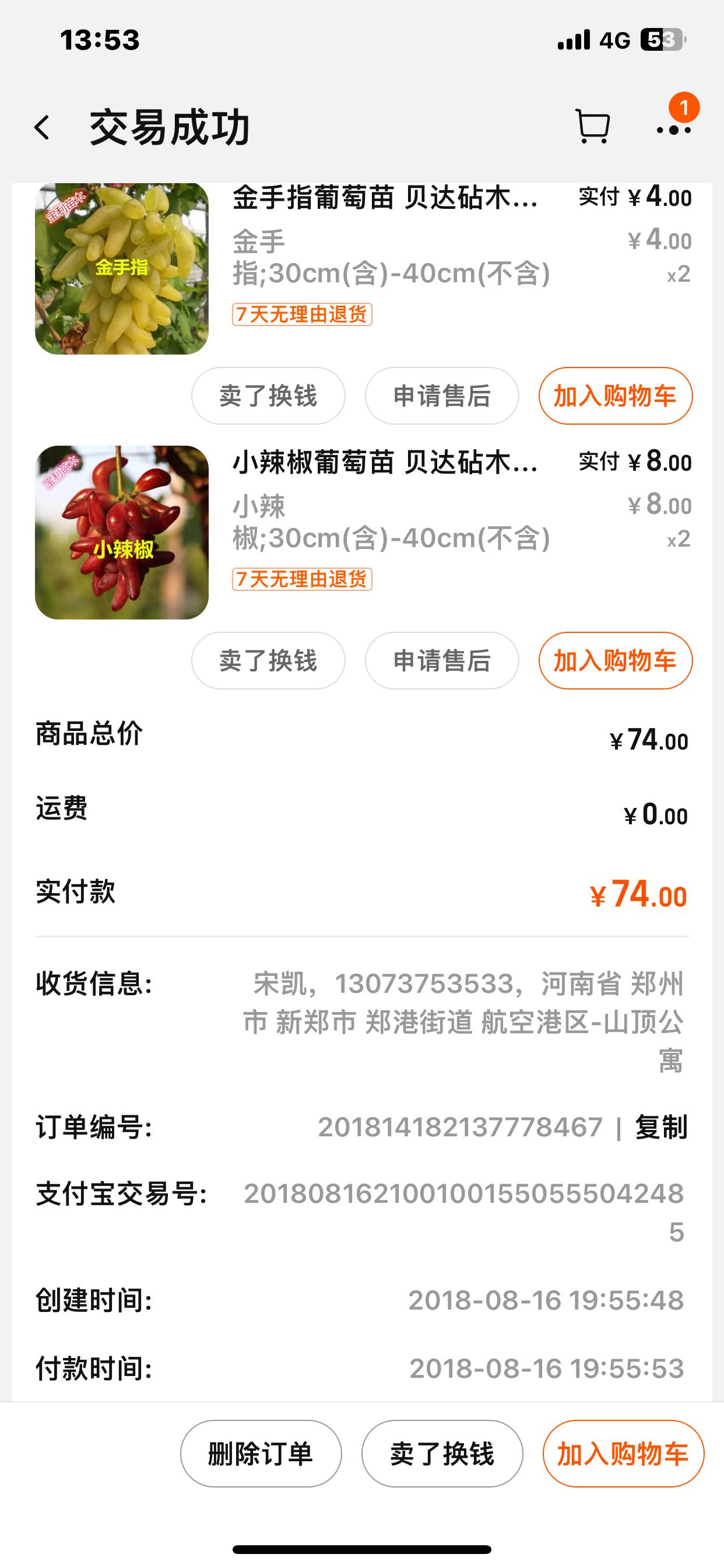
Task: Request 申请售后 for 小辣椒葡萄苗
Action: tap(442, 660)
